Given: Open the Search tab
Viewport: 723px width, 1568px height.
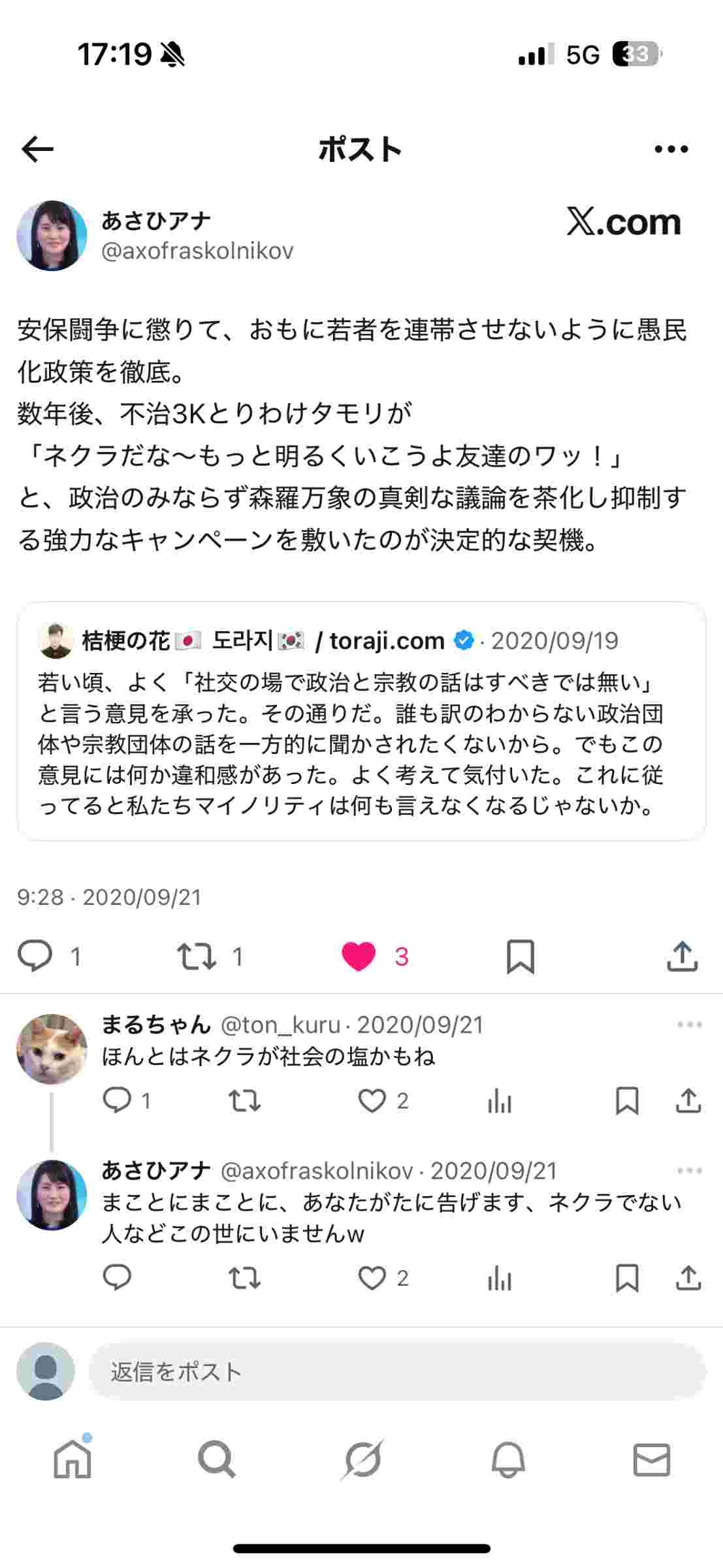Looking at the screenshot, I should pyautogui.click(x=217, y=1460).
